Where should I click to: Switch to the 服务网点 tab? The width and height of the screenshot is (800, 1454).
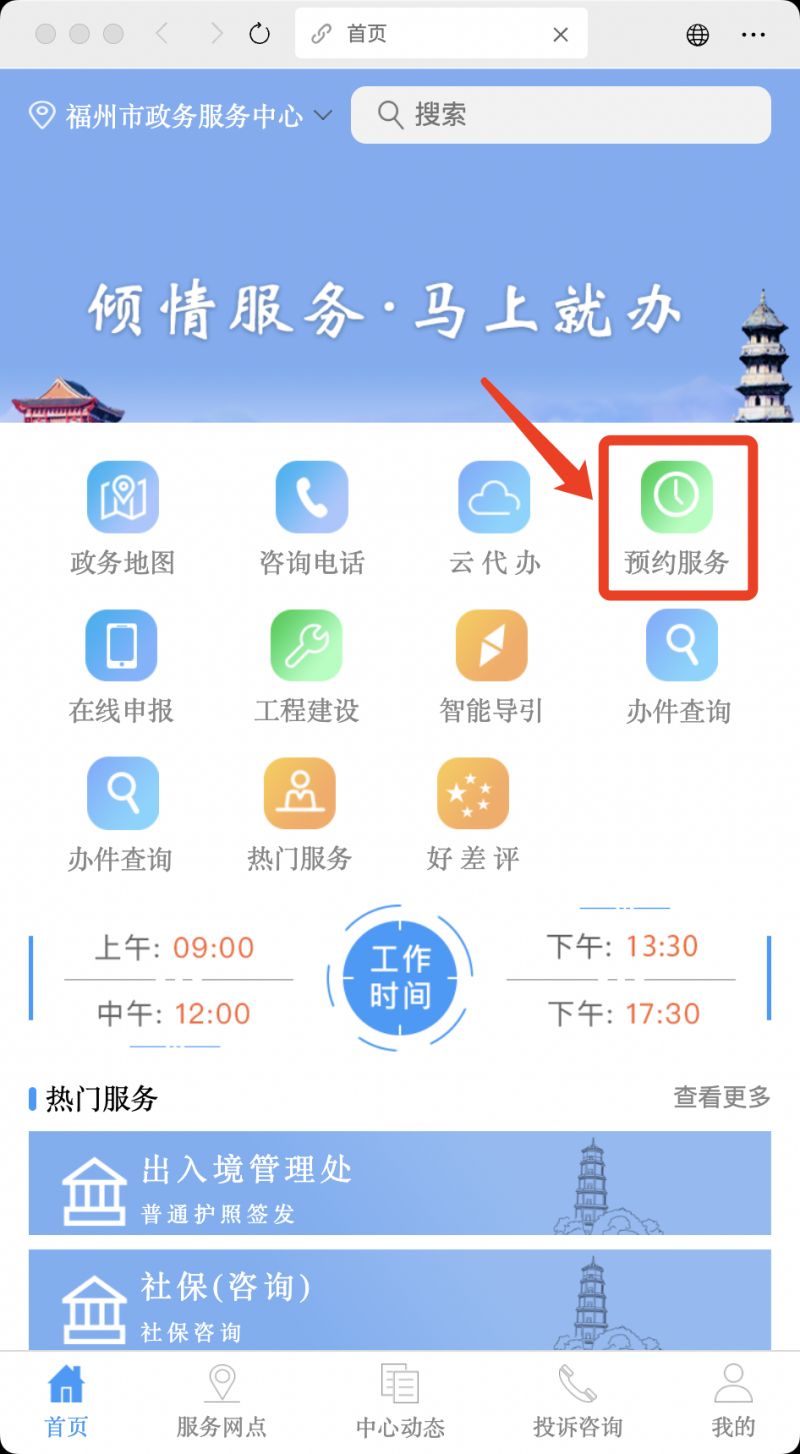pos(221,1402)
